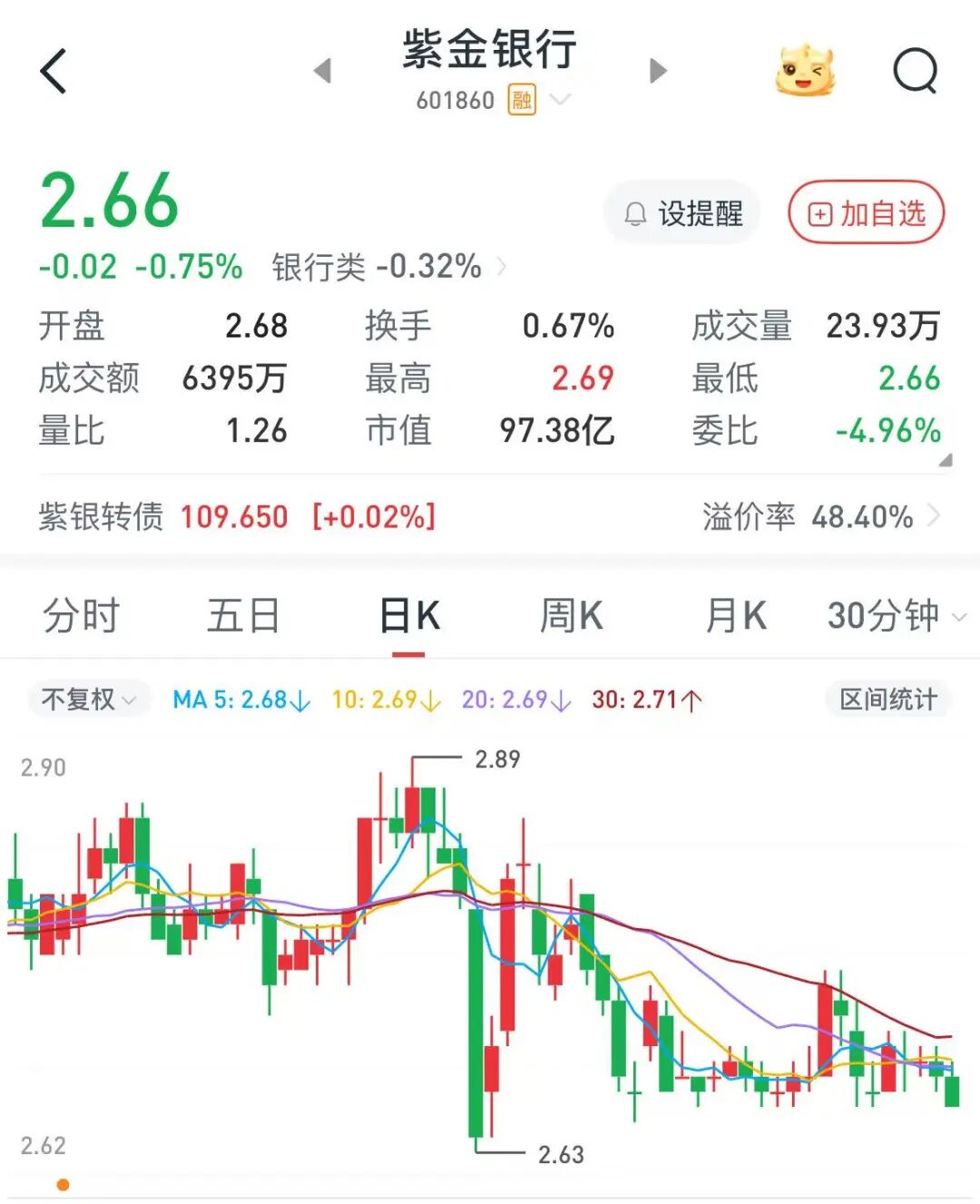Switch to the previous stock arrow
The width and height of the screenshot is (980, 1204).
(x=323, y=71)
